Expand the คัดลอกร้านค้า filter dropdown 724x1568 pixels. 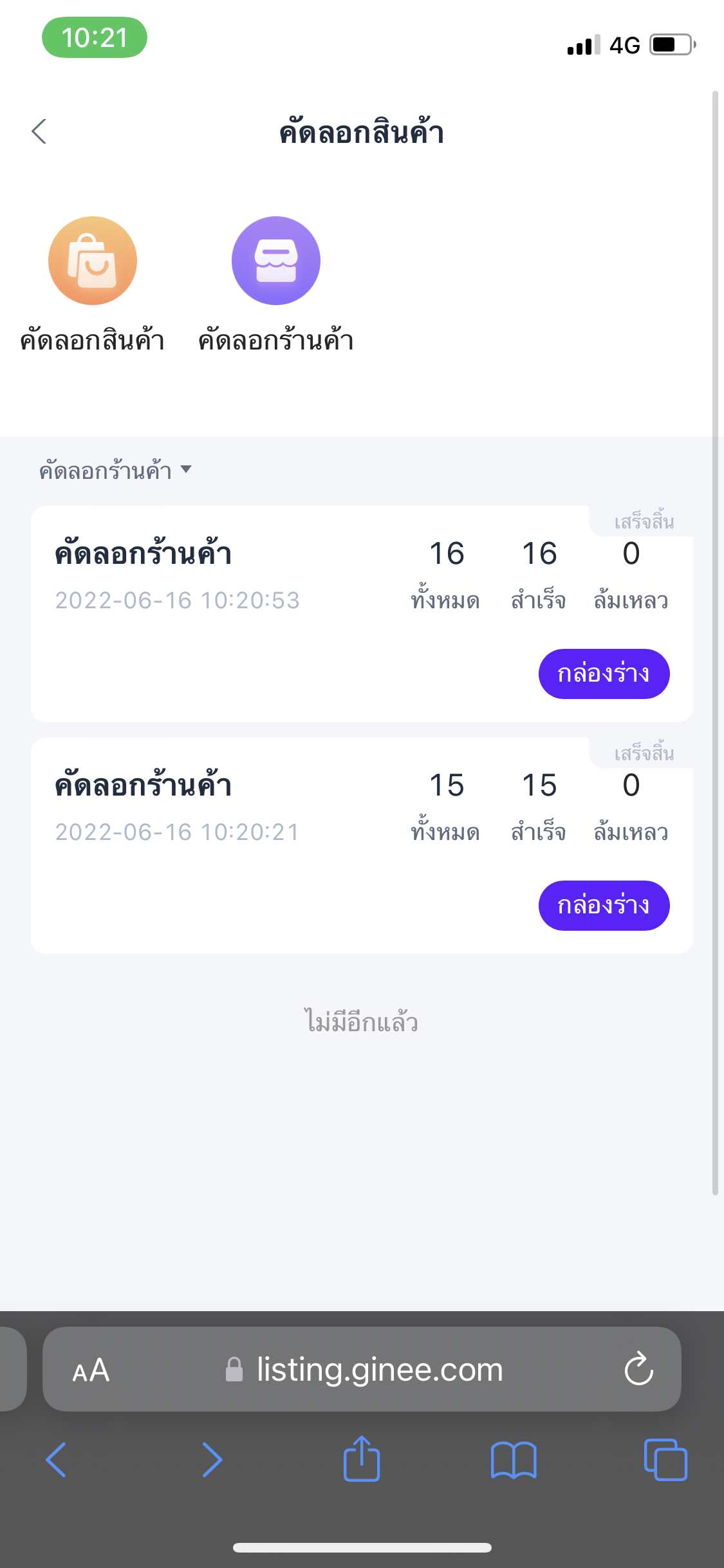tap(116, 471)
